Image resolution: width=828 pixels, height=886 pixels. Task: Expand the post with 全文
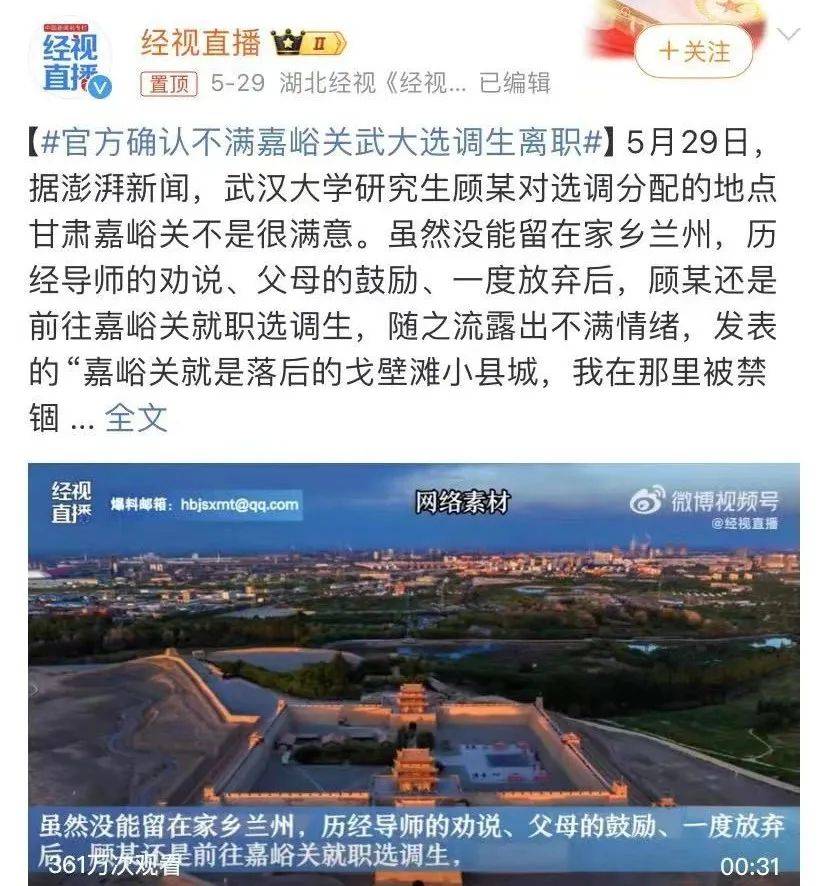pyautogui.click(x=136, y=418)
